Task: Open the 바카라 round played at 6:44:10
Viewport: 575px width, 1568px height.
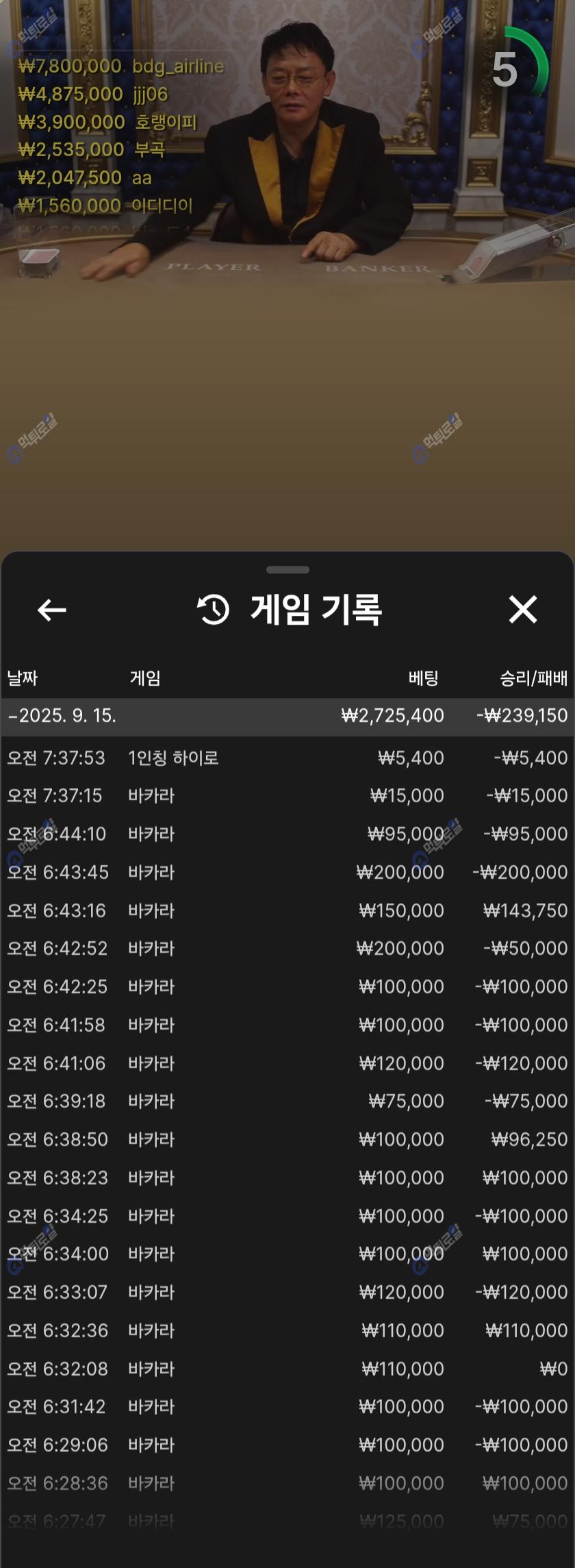Action: pyautogui.click(x=287, y=834)
